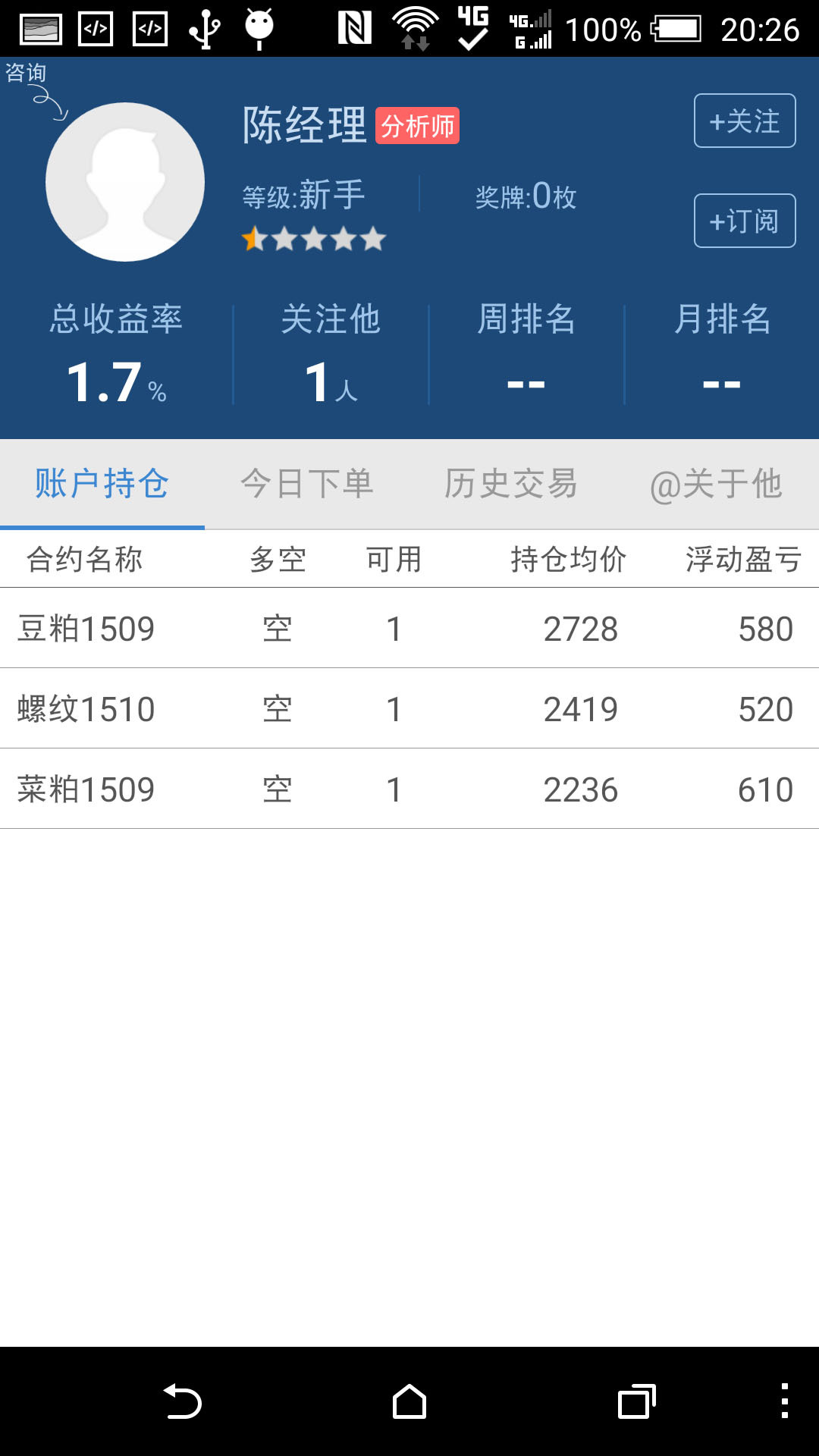The image size is (819, 1456).
Task: Open the system overflow menu dots
Action: 784,1401
